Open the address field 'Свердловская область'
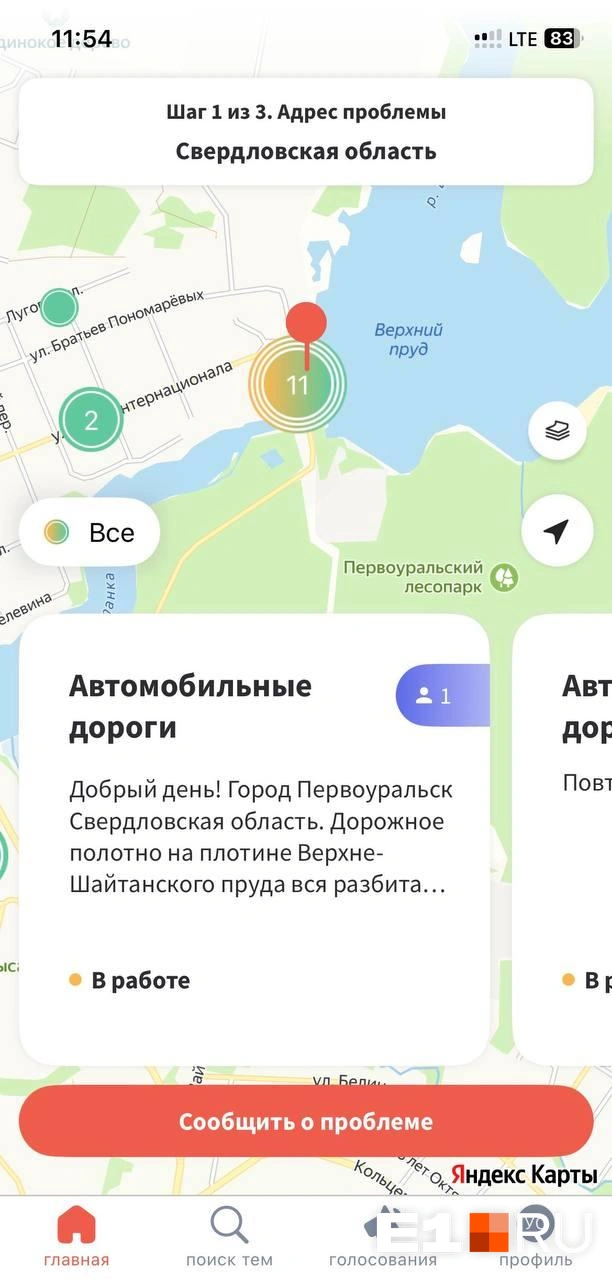Viewport: 612px width, 1279px height. tap(306, 151)
